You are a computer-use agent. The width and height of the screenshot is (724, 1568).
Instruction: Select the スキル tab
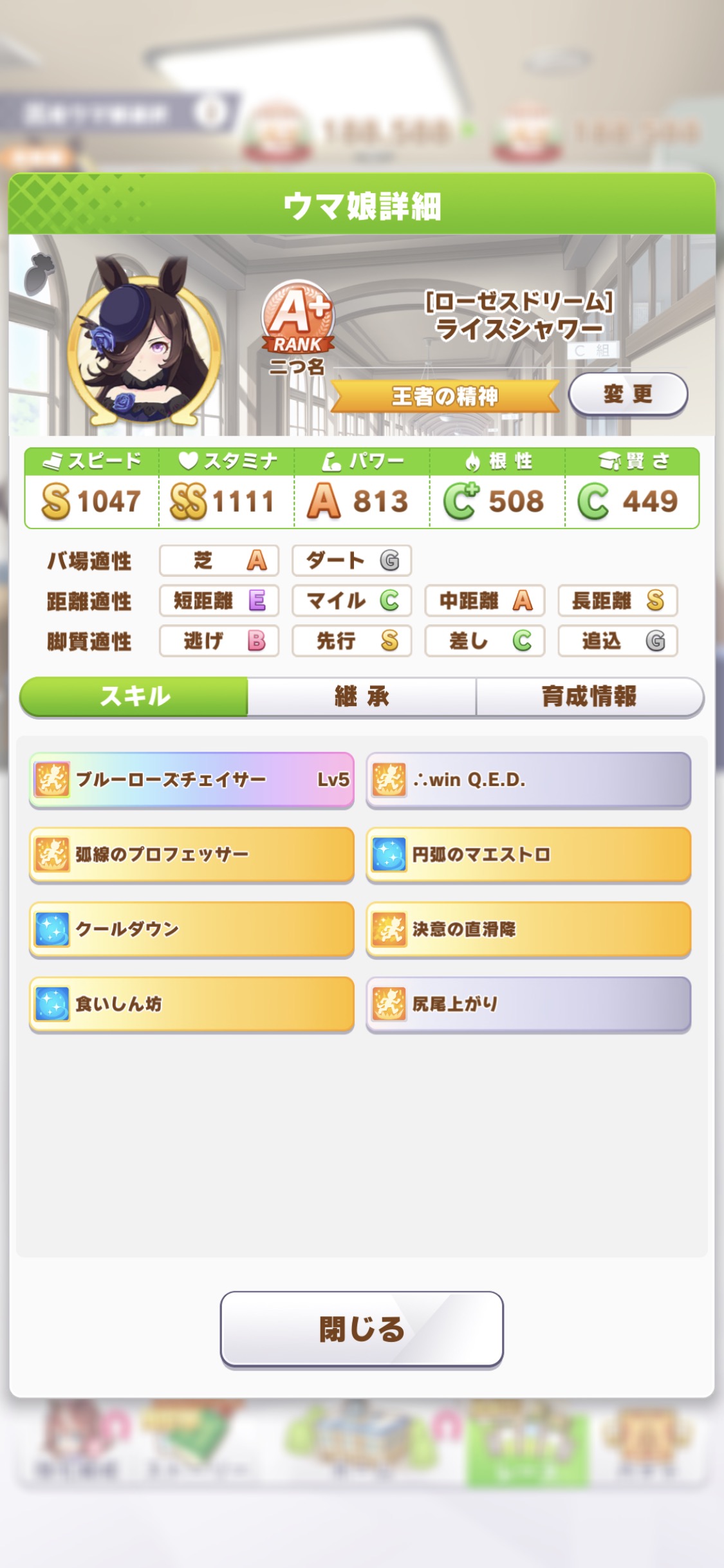135,696
